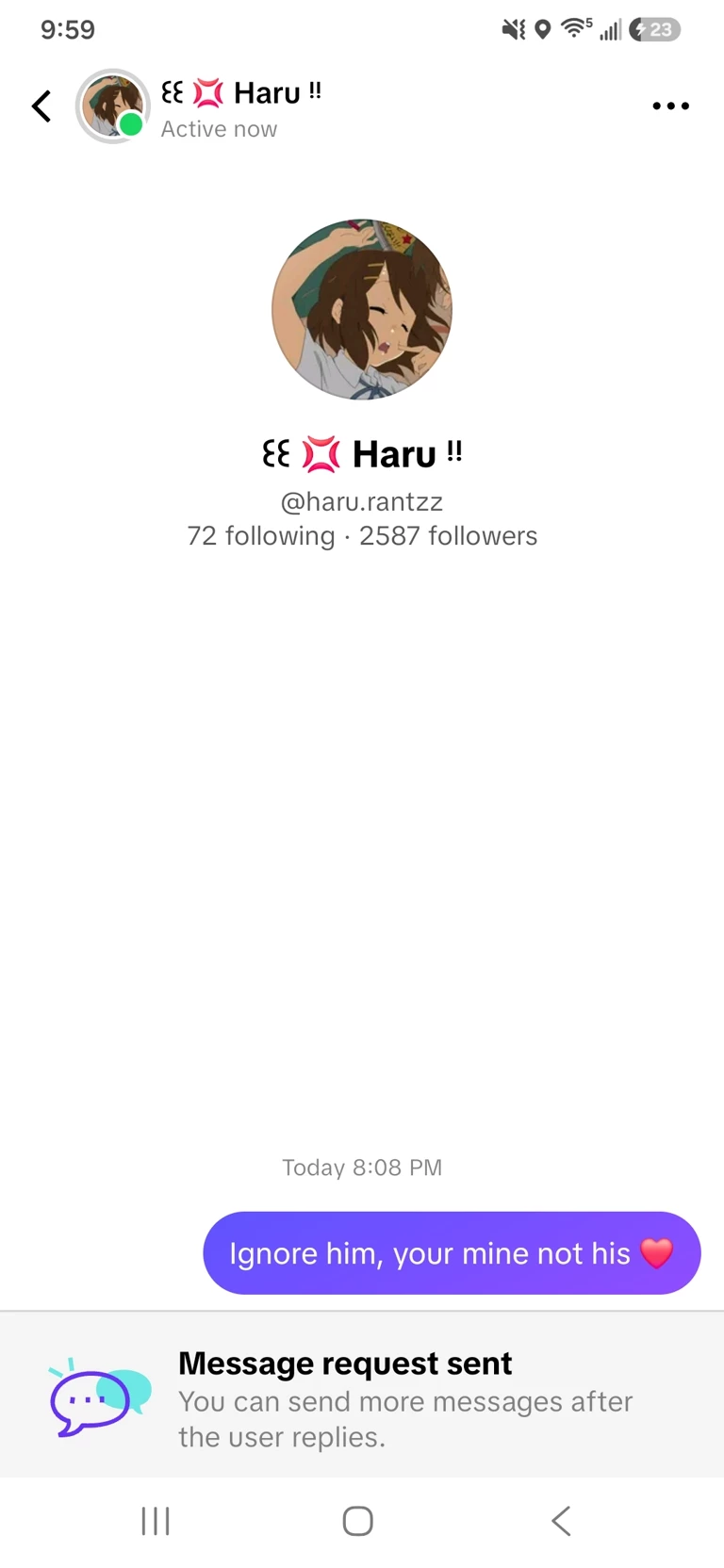Tap the sent message bubble
724x1568 pixels.
[x=452, y=1252]
